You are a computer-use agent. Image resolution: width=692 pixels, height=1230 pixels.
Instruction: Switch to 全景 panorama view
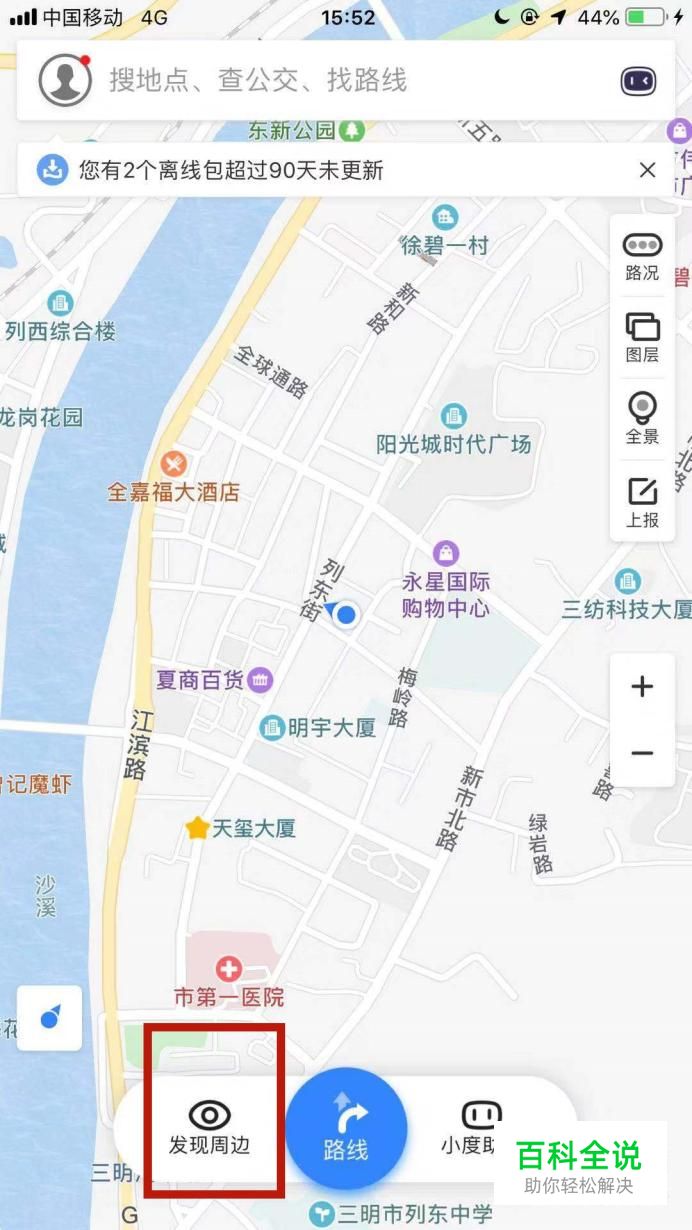point(642,419)
